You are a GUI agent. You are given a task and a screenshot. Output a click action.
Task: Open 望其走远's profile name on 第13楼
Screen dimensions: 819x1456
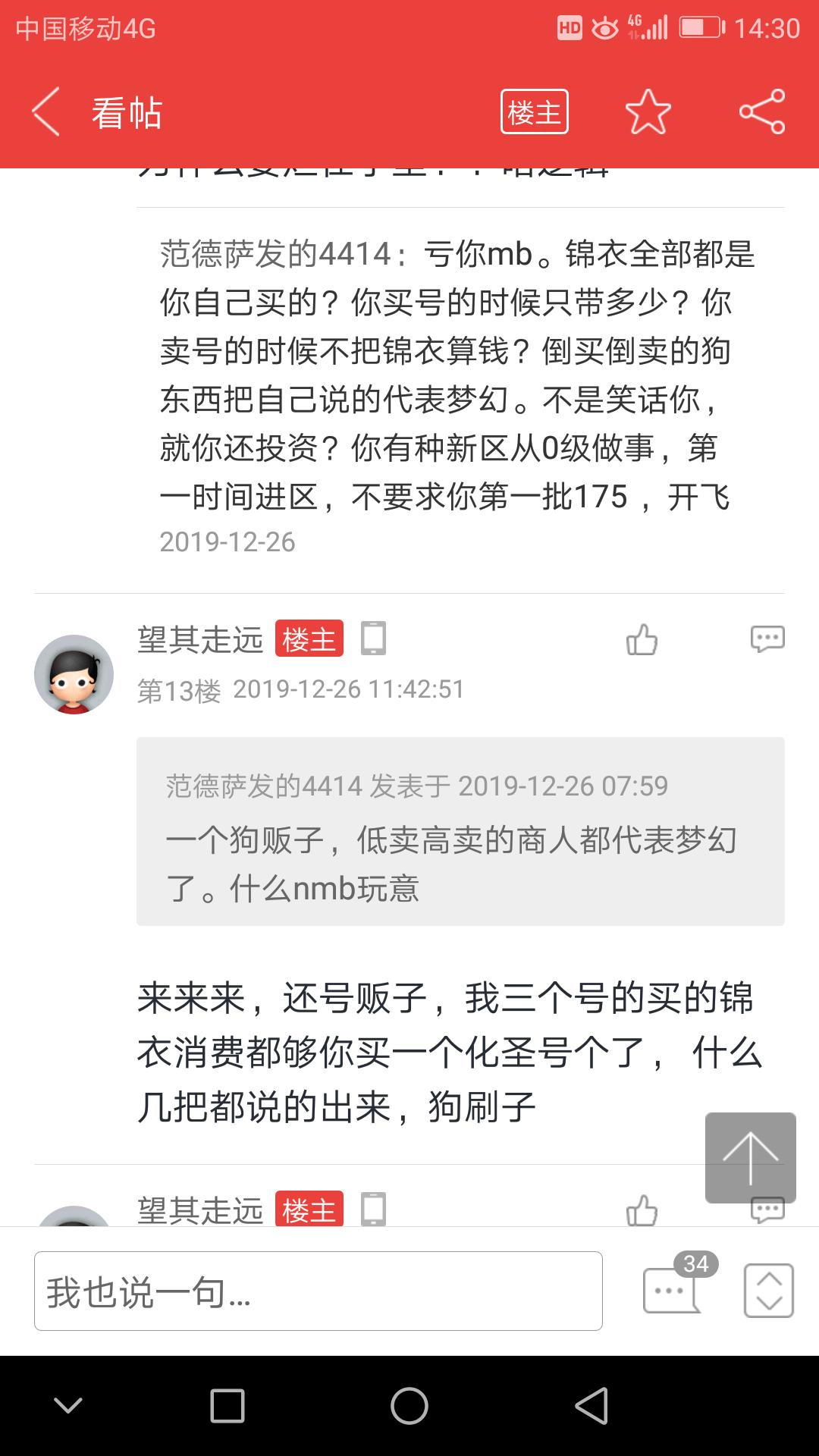point(200,639)
